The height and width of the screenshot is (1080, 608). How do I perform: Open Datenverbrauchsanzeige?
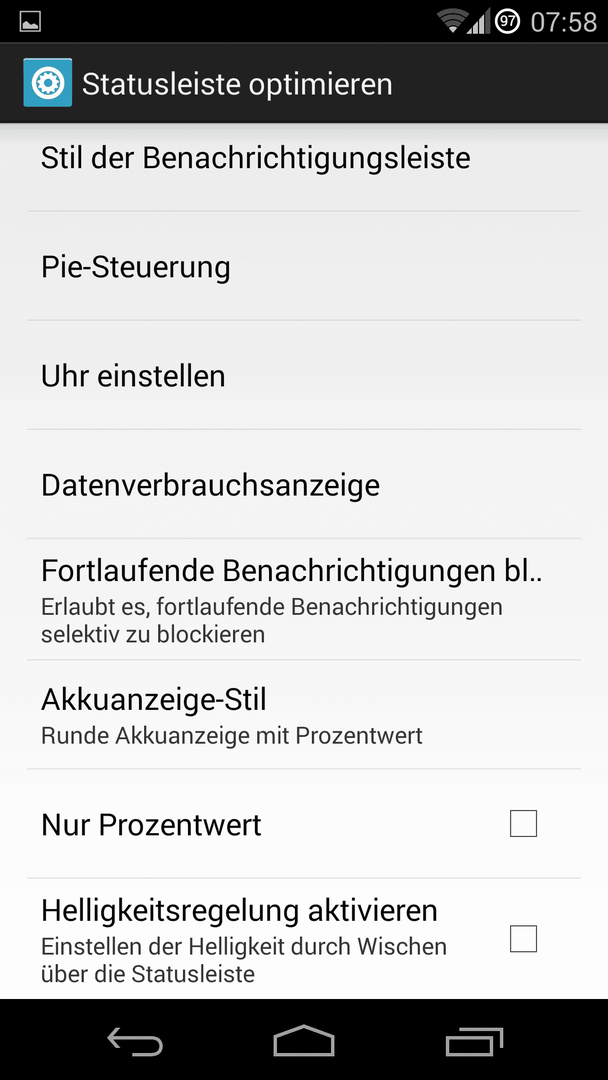click(x=304, y=484)
